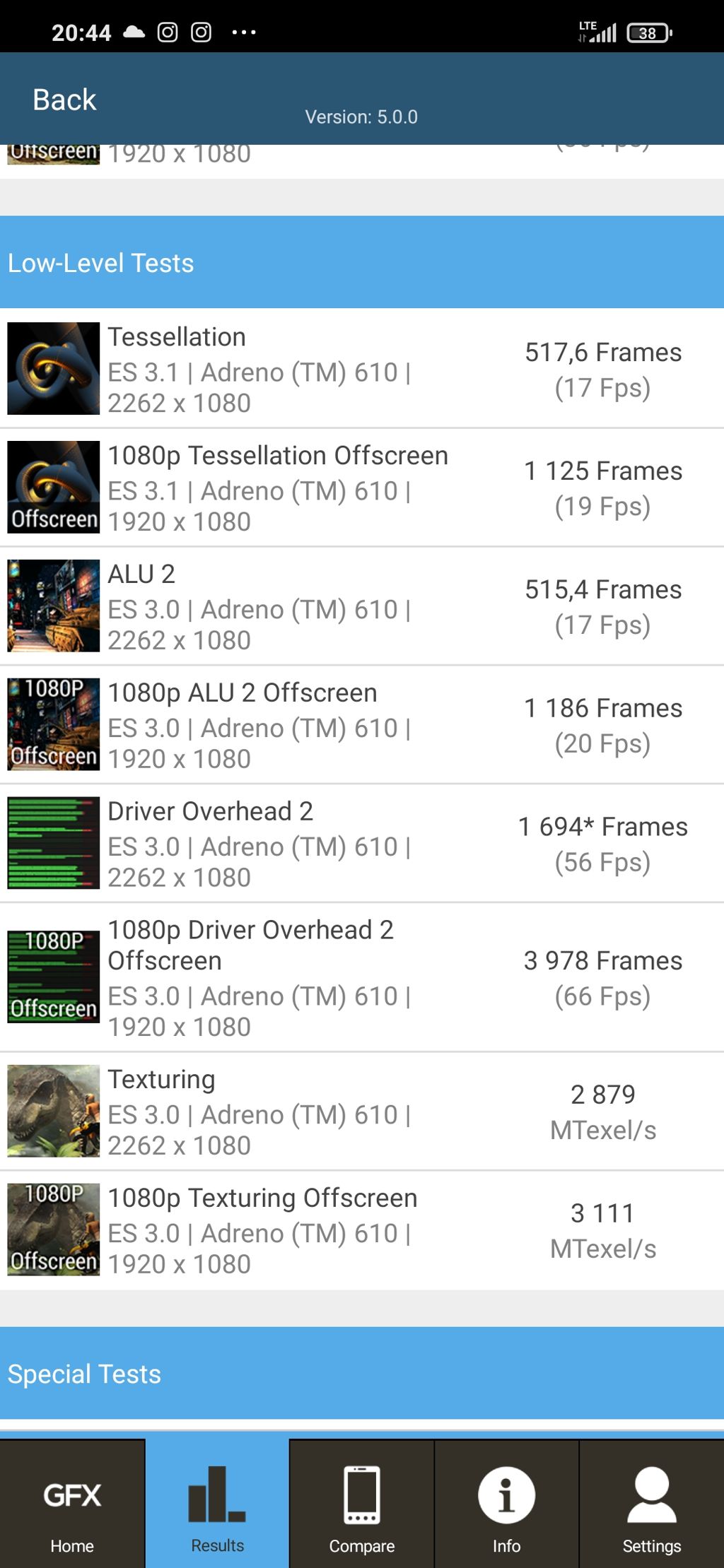Open the Tessellation test result
The width and height of the screenshot is (724, 1568).
coord(361,369)
